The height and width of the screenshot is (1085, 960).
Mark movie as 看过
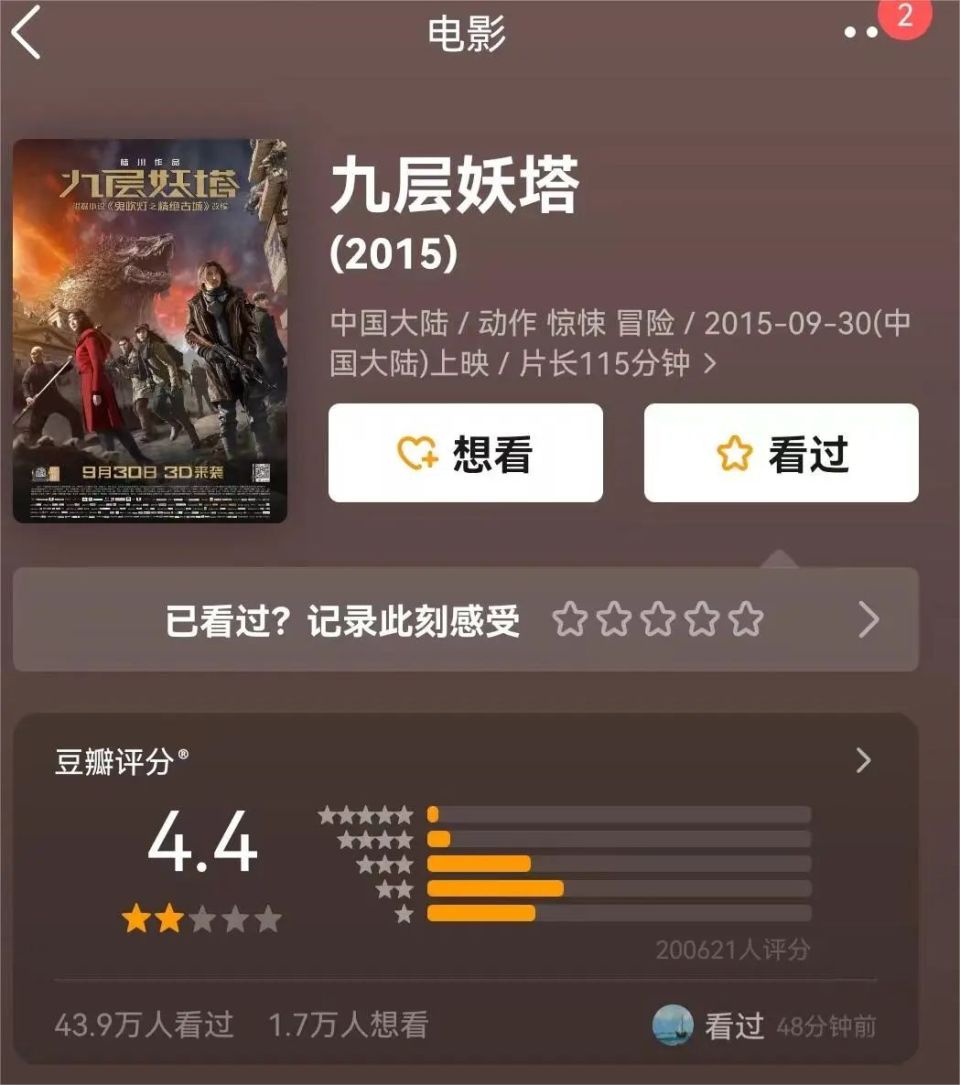point(781,453)
